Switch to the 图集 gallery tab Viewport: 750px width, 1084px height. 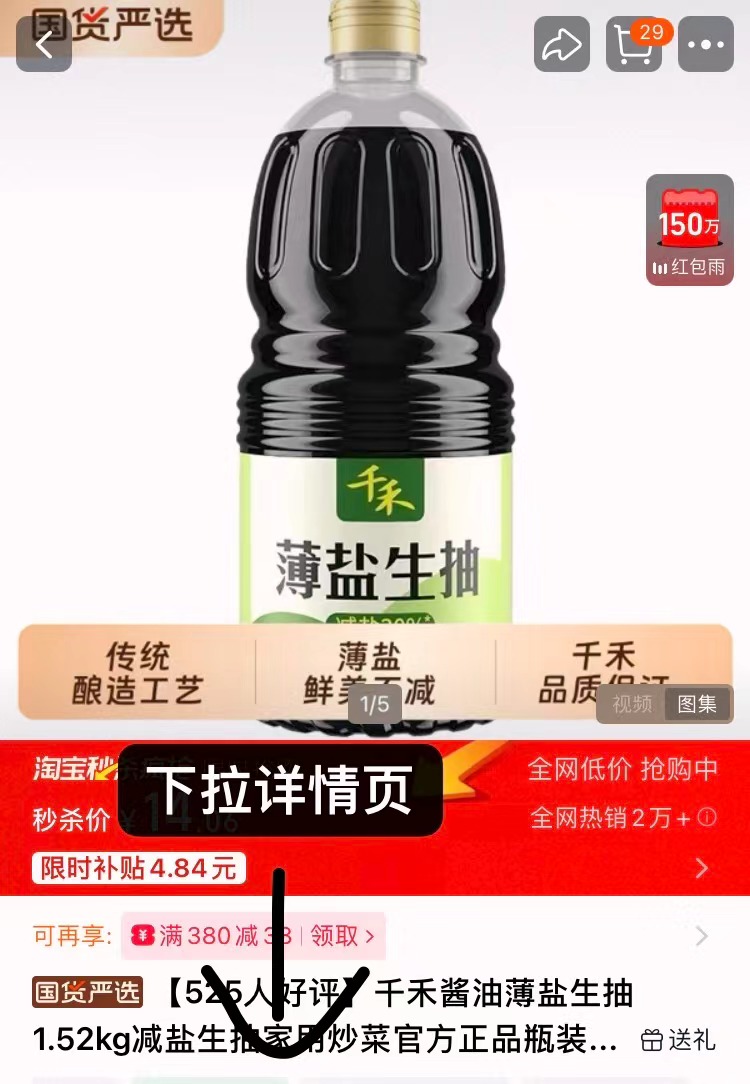point(697,704)
